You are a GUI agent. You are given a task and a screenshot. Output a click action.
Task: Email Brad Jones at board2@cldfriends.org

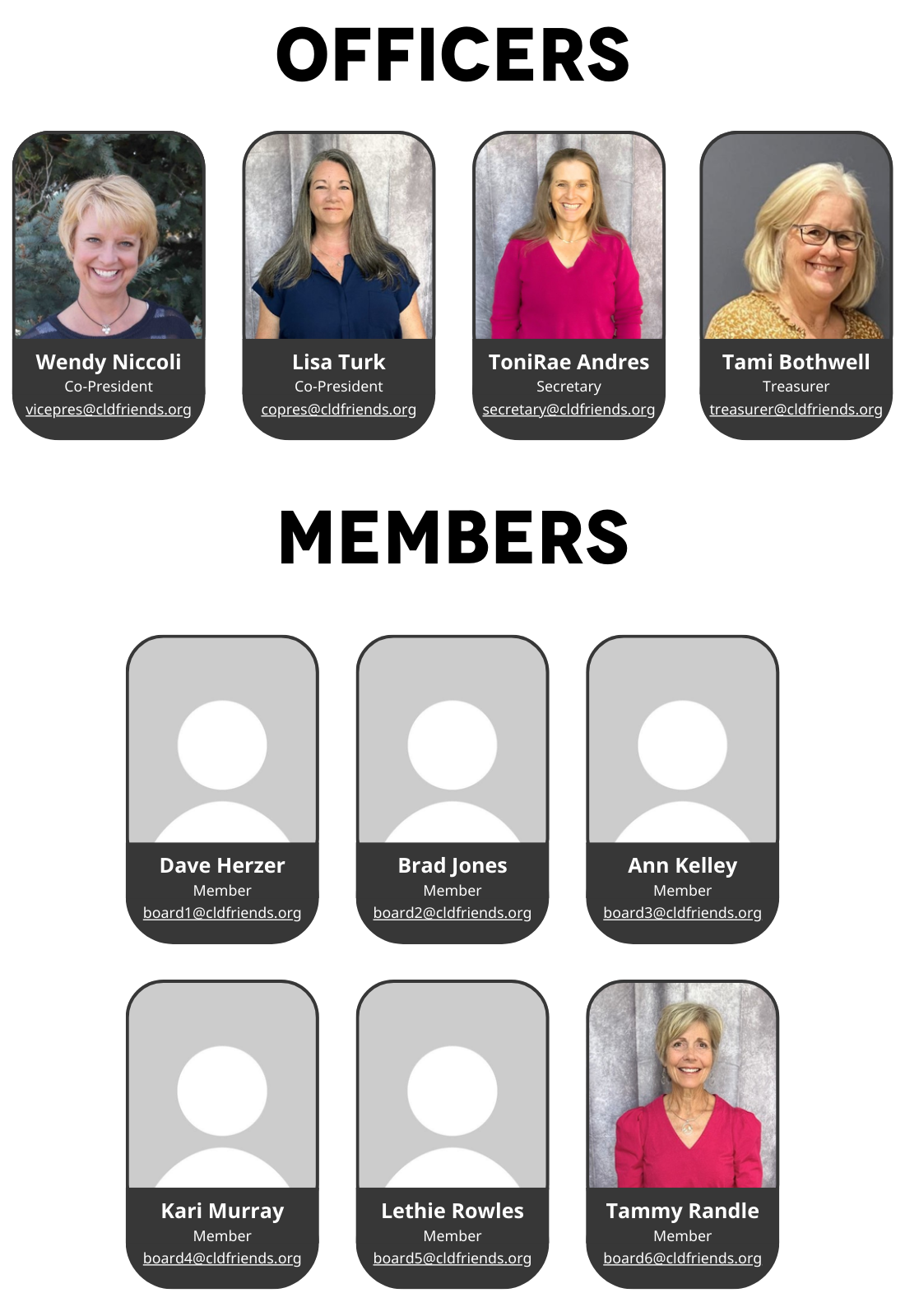pyautogui.click(x=452, y=913)
